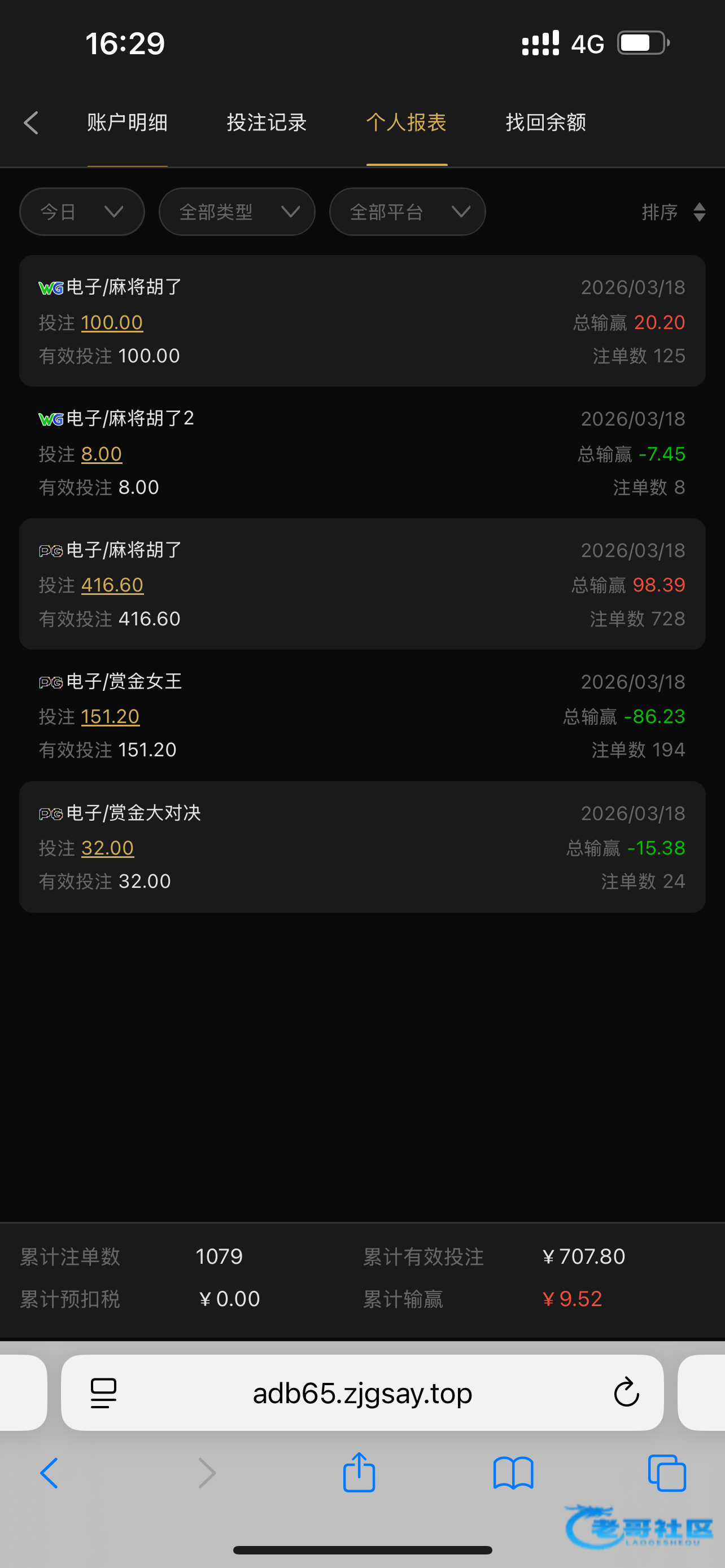The image size is (725, 1568).
Task: Show all open browser tabs
Action: pos(667,1473)
